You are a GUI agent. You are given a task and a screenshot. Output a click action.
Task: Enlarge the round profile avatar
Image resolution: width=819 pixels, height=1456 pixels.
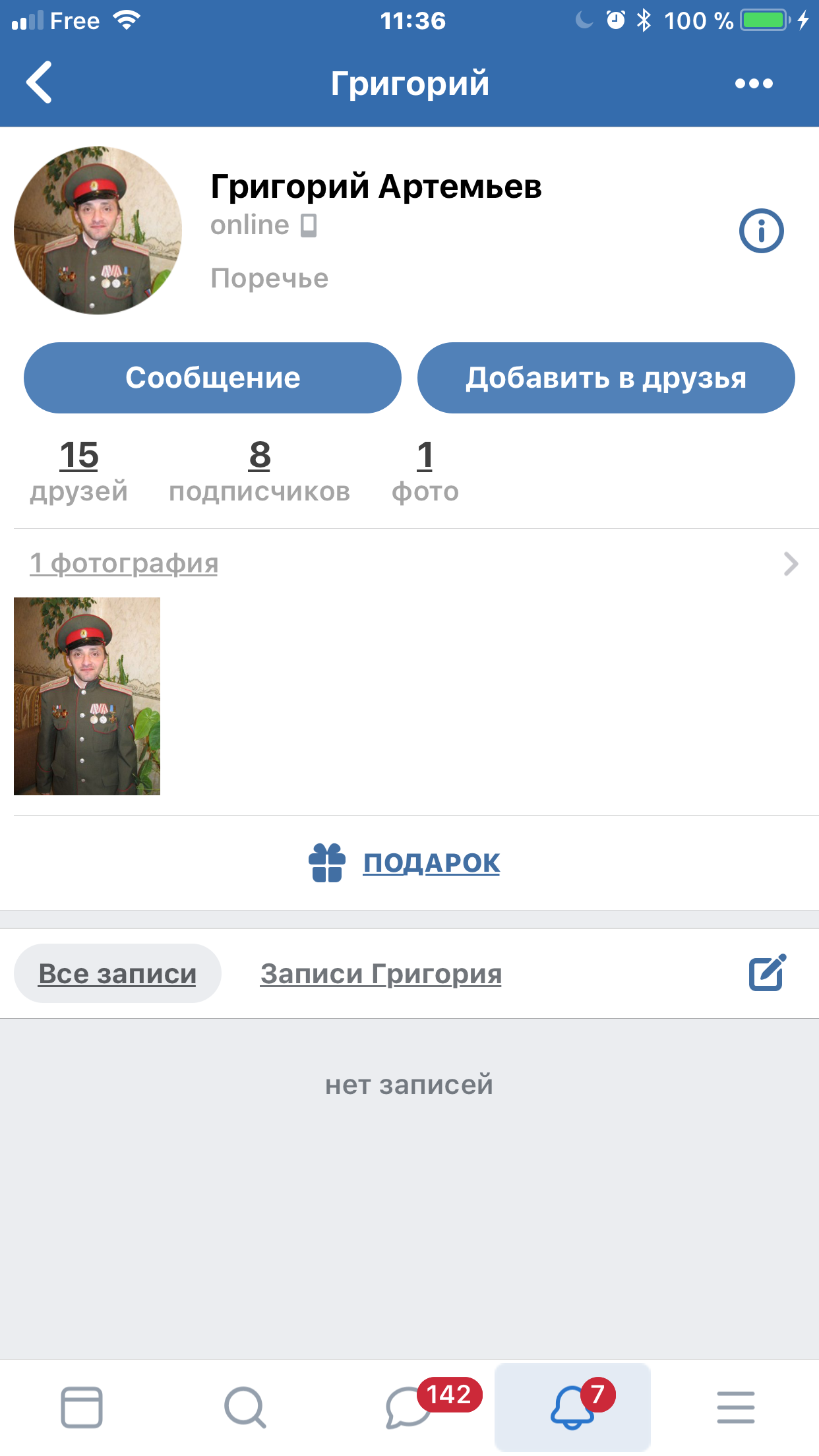click(98, 230)
